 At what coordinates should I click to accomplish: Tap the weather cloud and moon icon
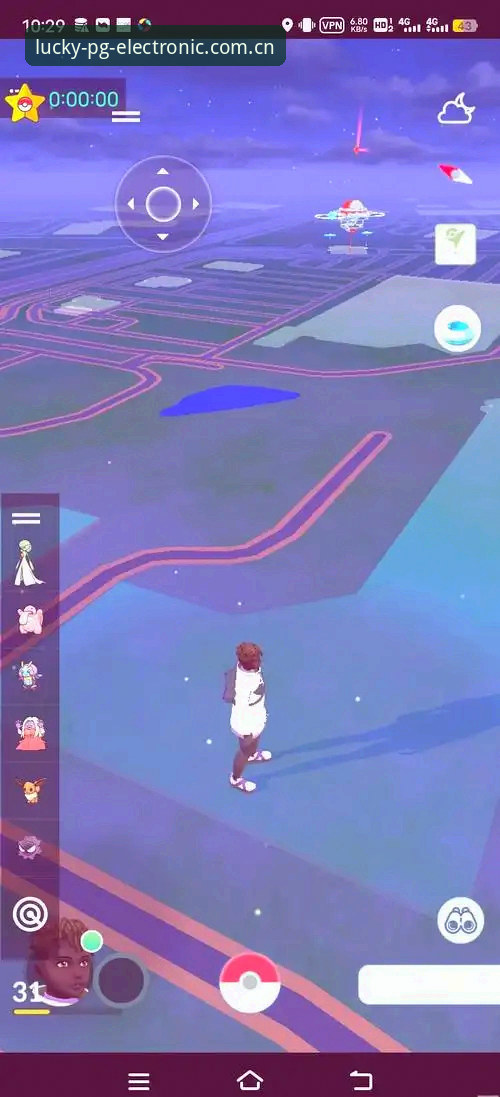457,110
